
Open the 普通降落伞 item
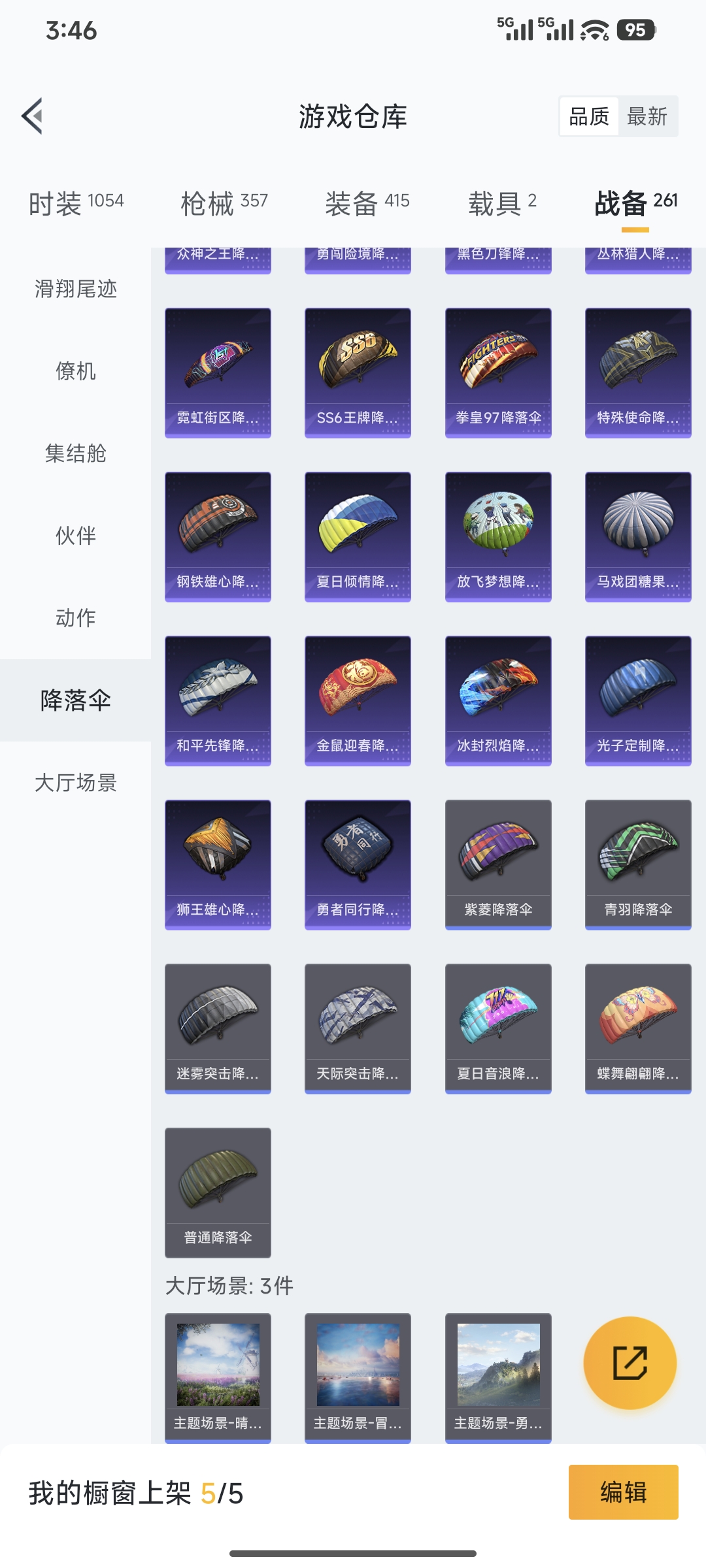click(x=218, y=1190)
